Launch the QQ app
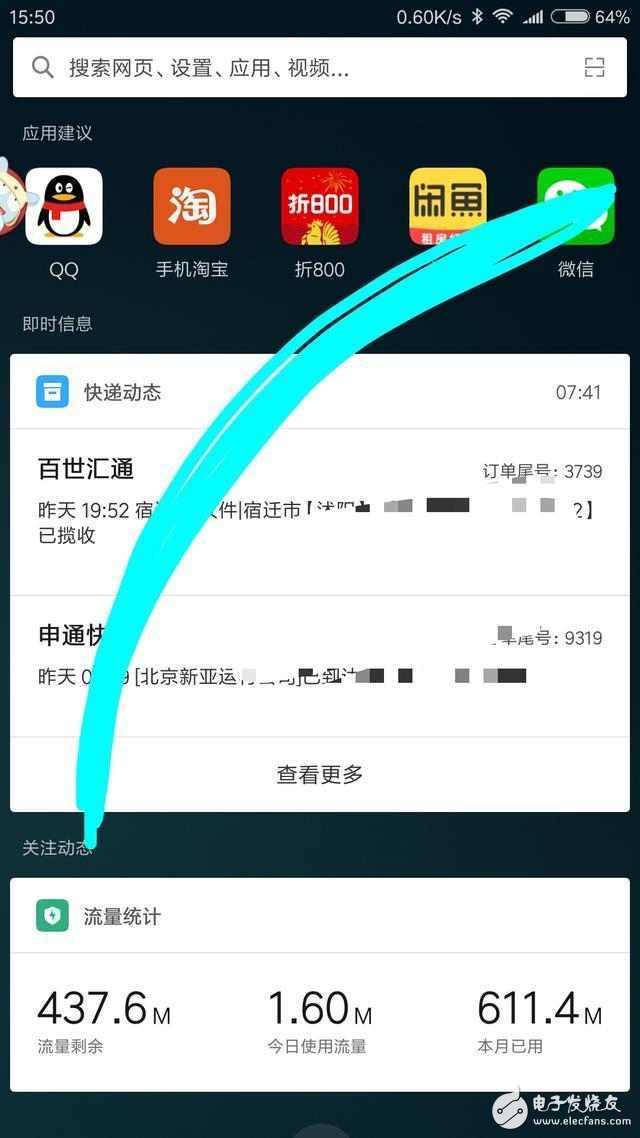 [x=64, y=207]
